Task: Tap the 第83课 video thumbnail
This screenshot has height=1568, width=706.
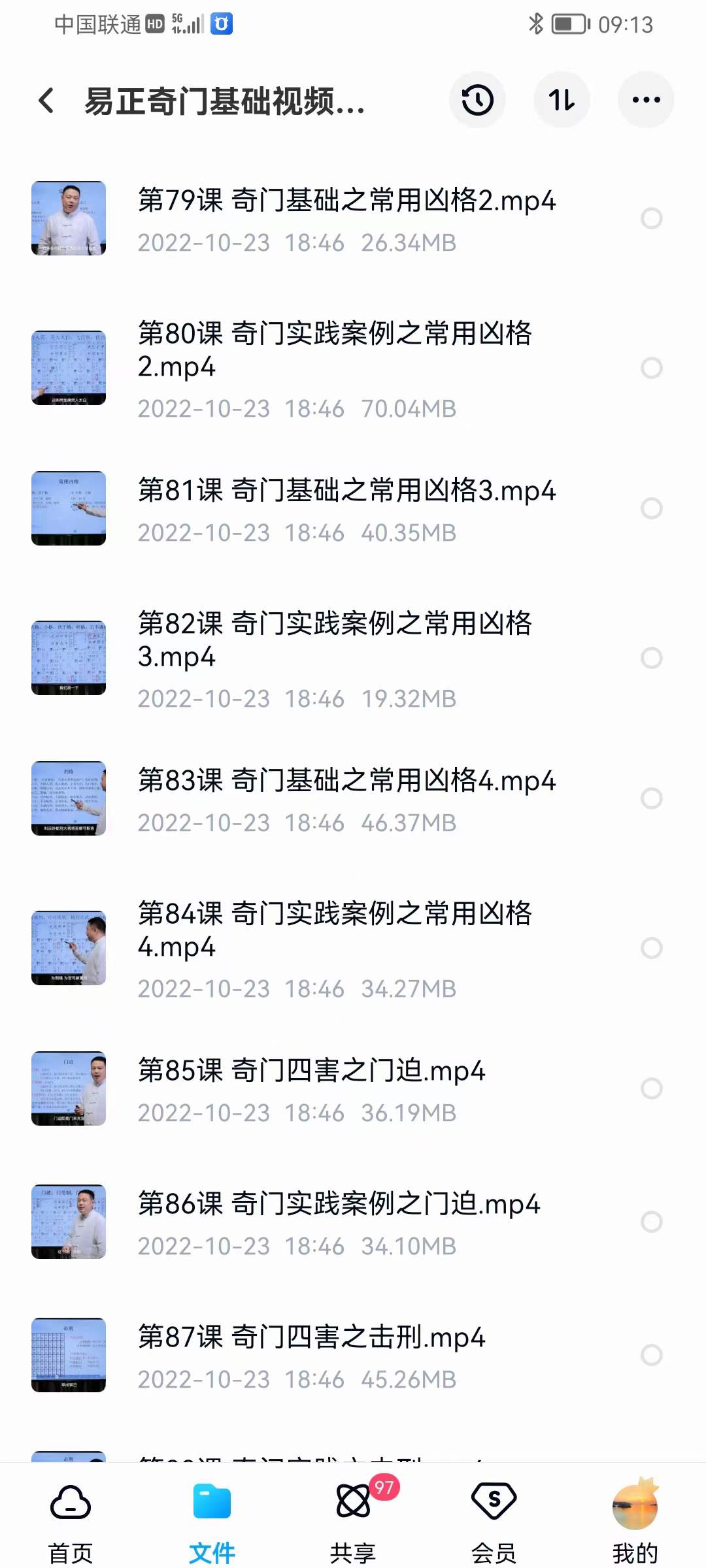Action: tap(69, 798)
